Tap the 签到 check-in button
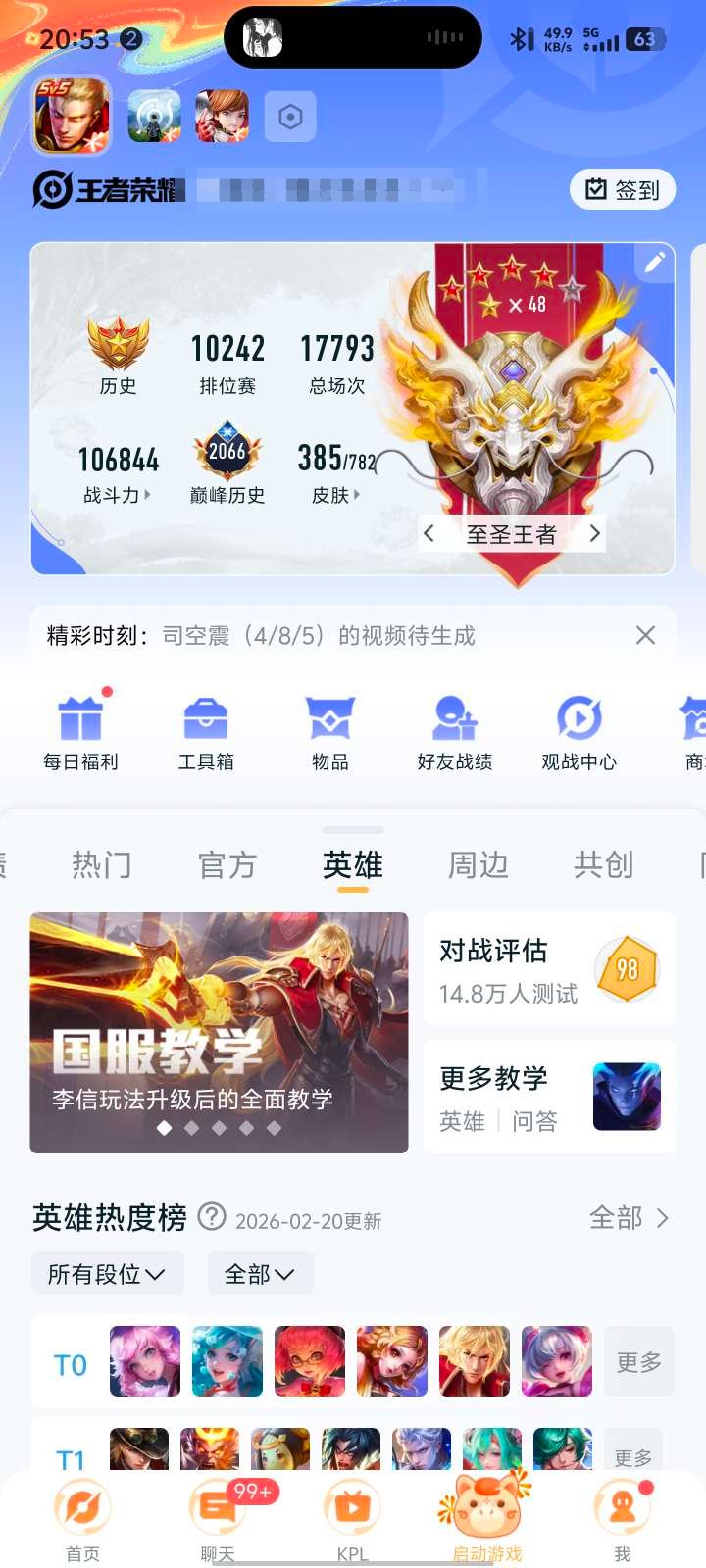The image size is (706, 1568). pyautogui.click(x=622, y=189)
